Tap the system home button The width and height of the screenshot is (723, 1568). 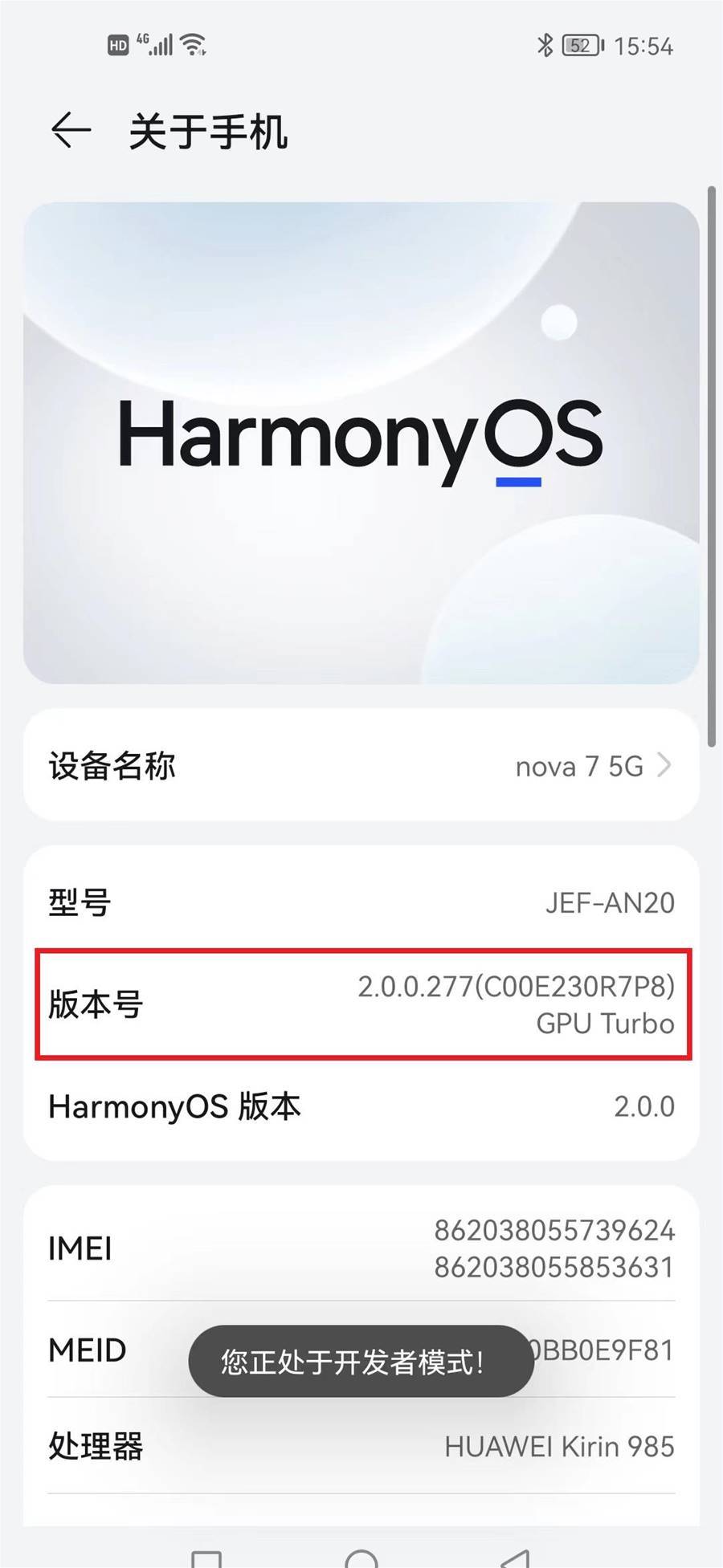(361, 1558)
